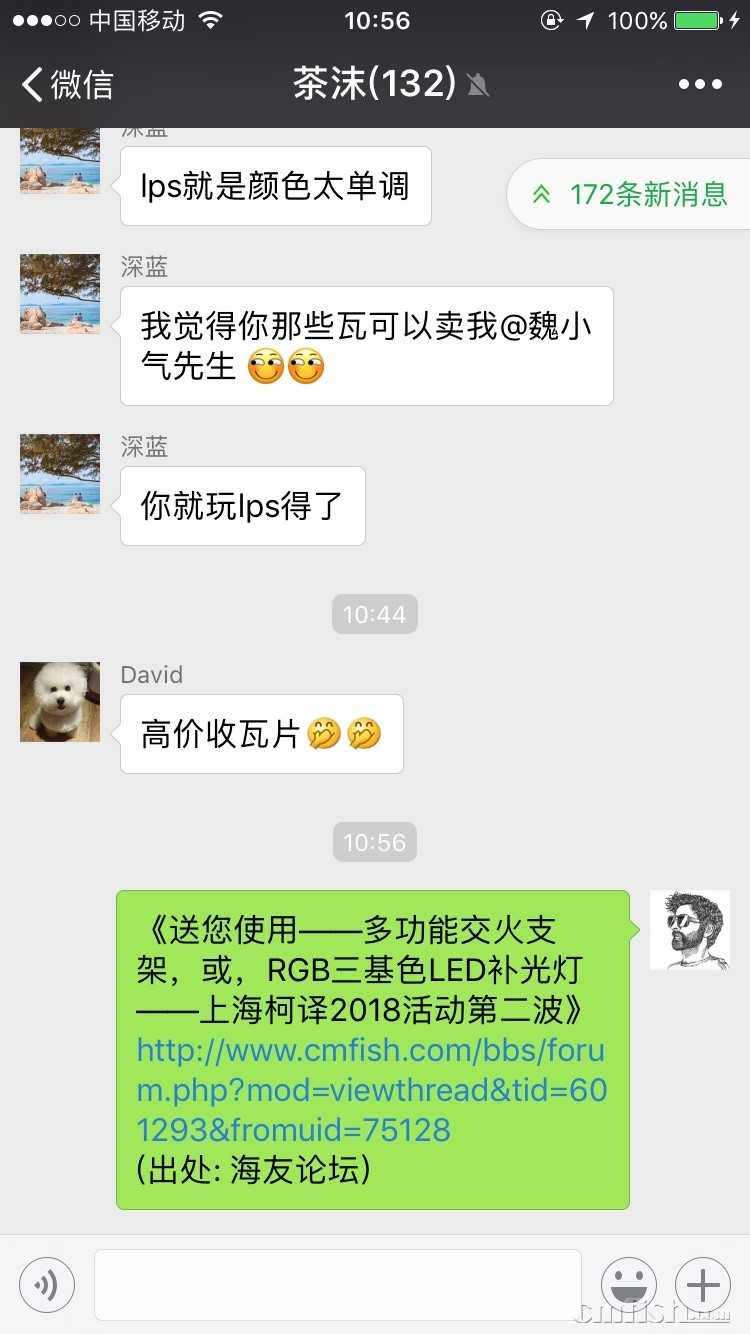View David's profile from his avatar
Image resolution: width=750 pixels, height=1334 pixels.
click(x=60, y=702)
